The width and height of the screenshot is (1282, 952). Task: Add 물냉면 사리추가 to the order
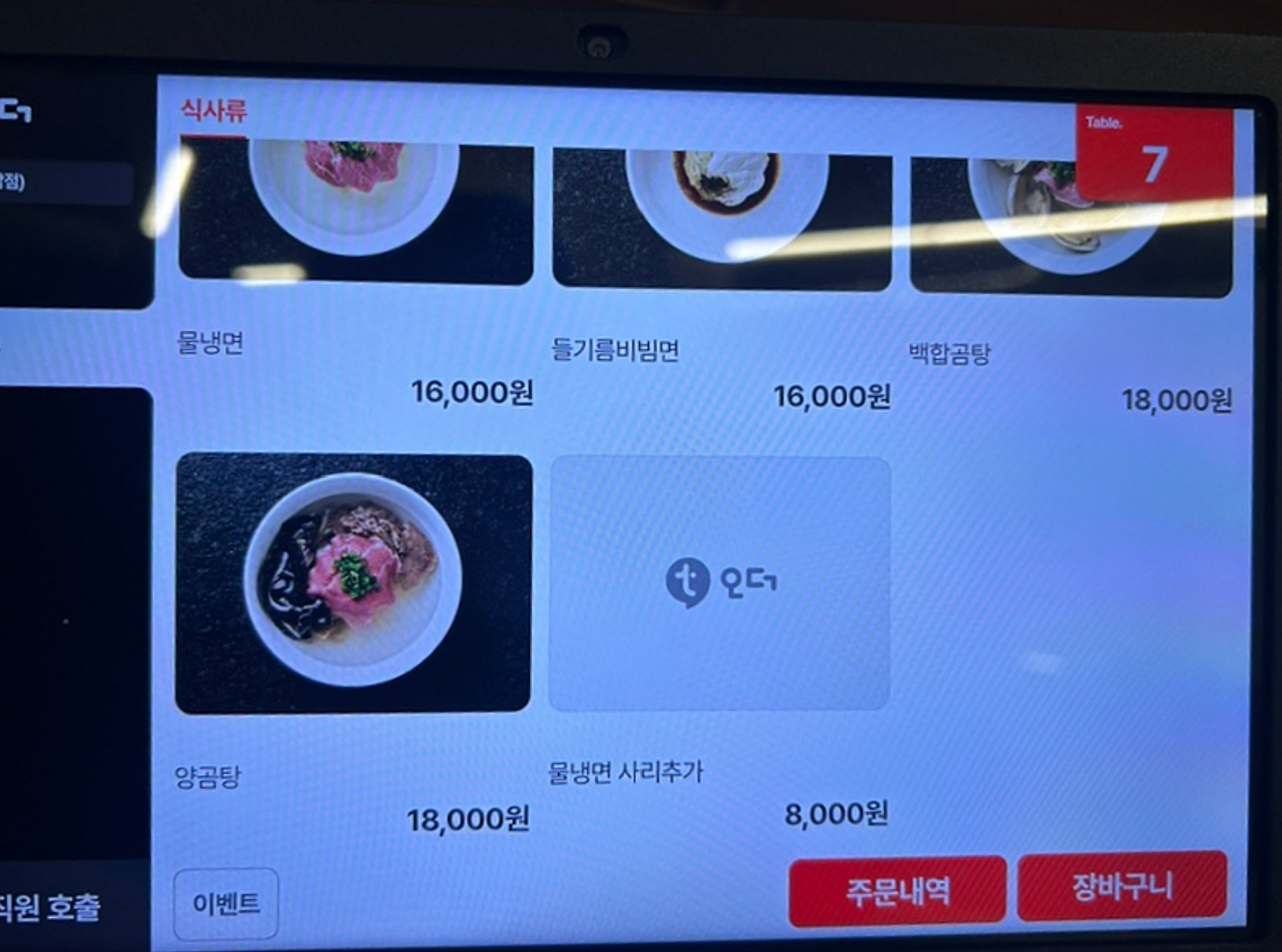coord(719,583)
